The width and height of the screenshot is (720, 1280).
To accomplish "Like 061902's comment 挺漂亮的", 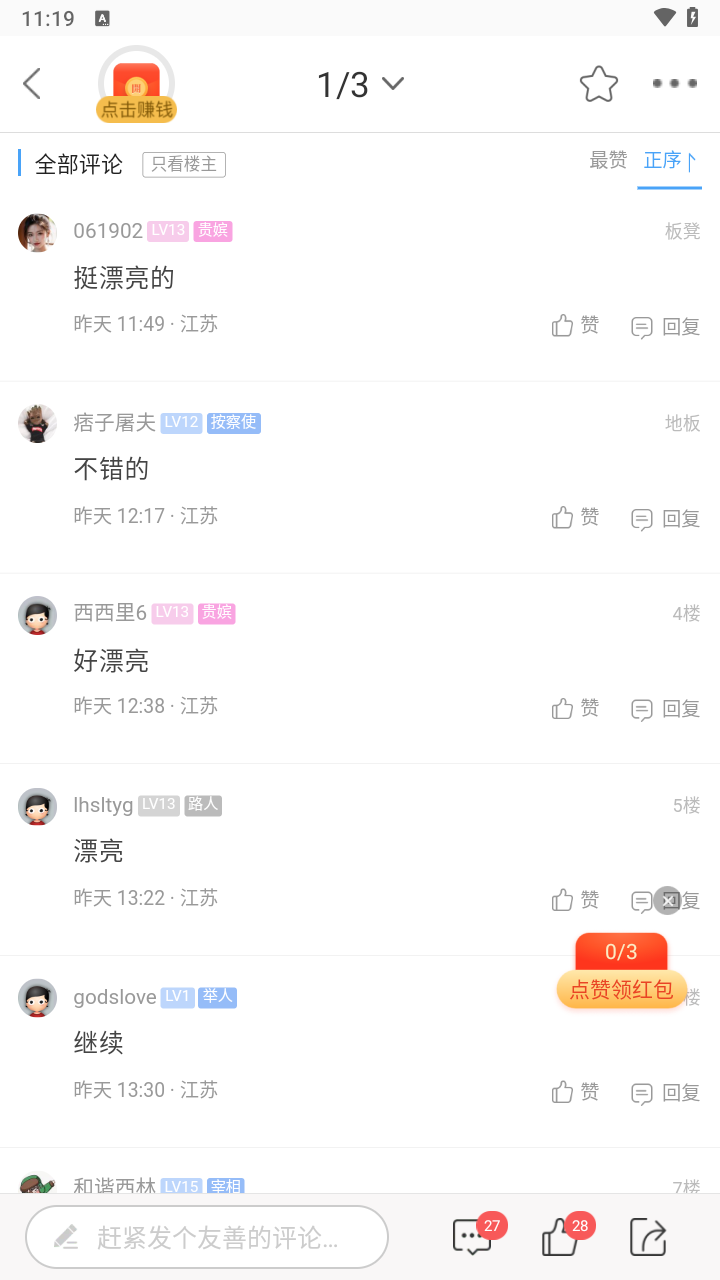I will [x=575, y=326].
